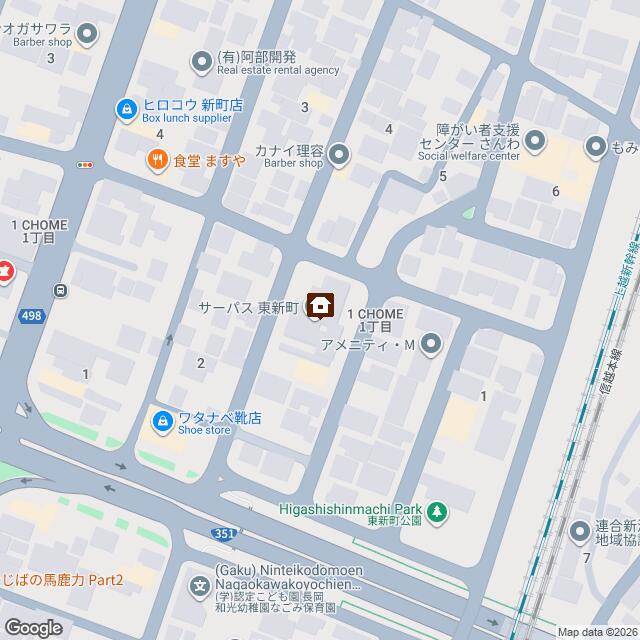The height and width of the screenshot is (640, 640).
Task: Tap the ヒロコウ 新町店 box lunch pin
Action: point(127,109)
